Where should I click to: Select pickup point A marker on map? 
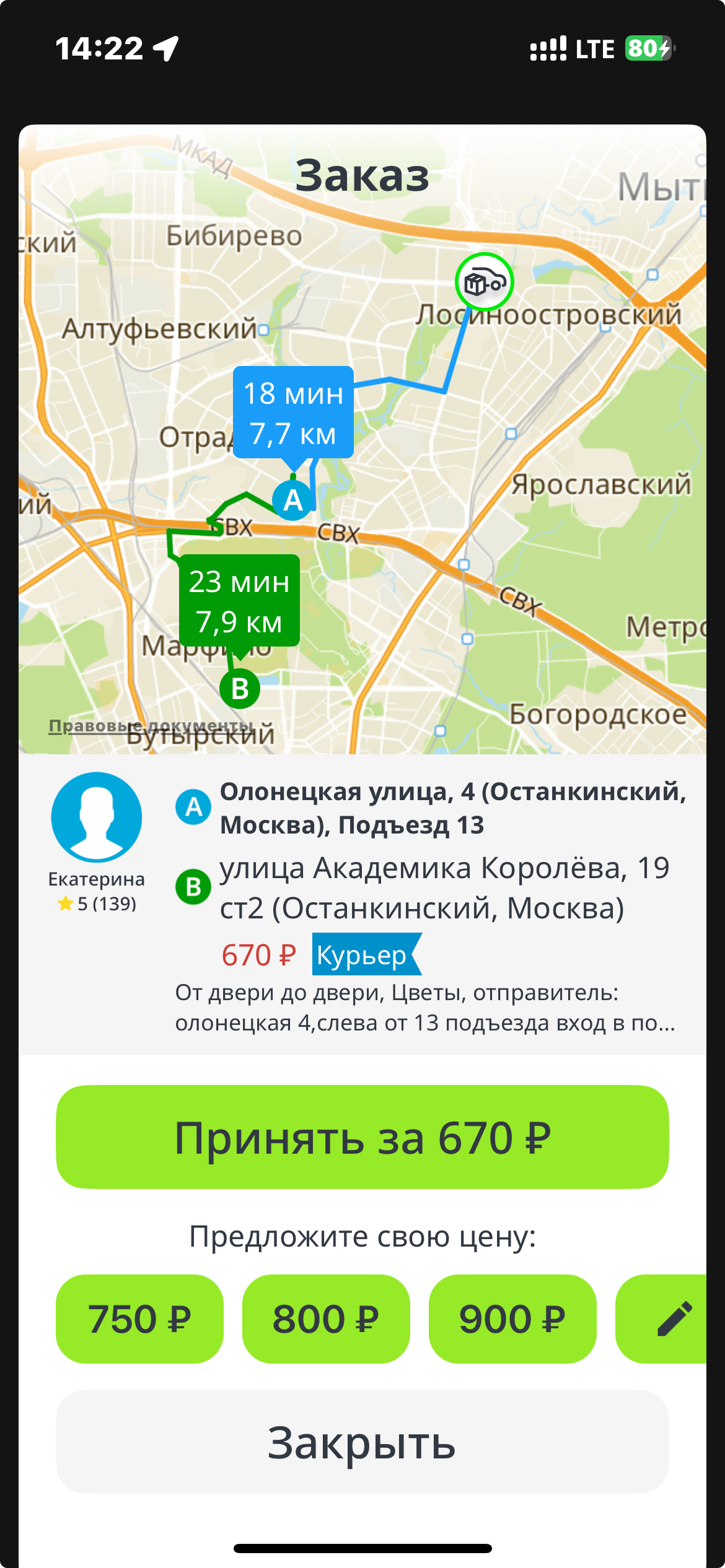coord(292,500)
